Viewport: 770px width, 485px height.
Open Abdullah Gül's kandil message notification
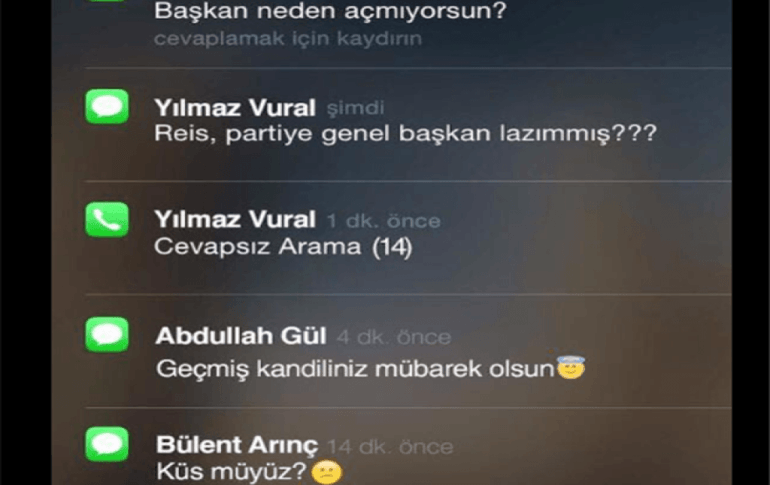[x=370, y=368]
